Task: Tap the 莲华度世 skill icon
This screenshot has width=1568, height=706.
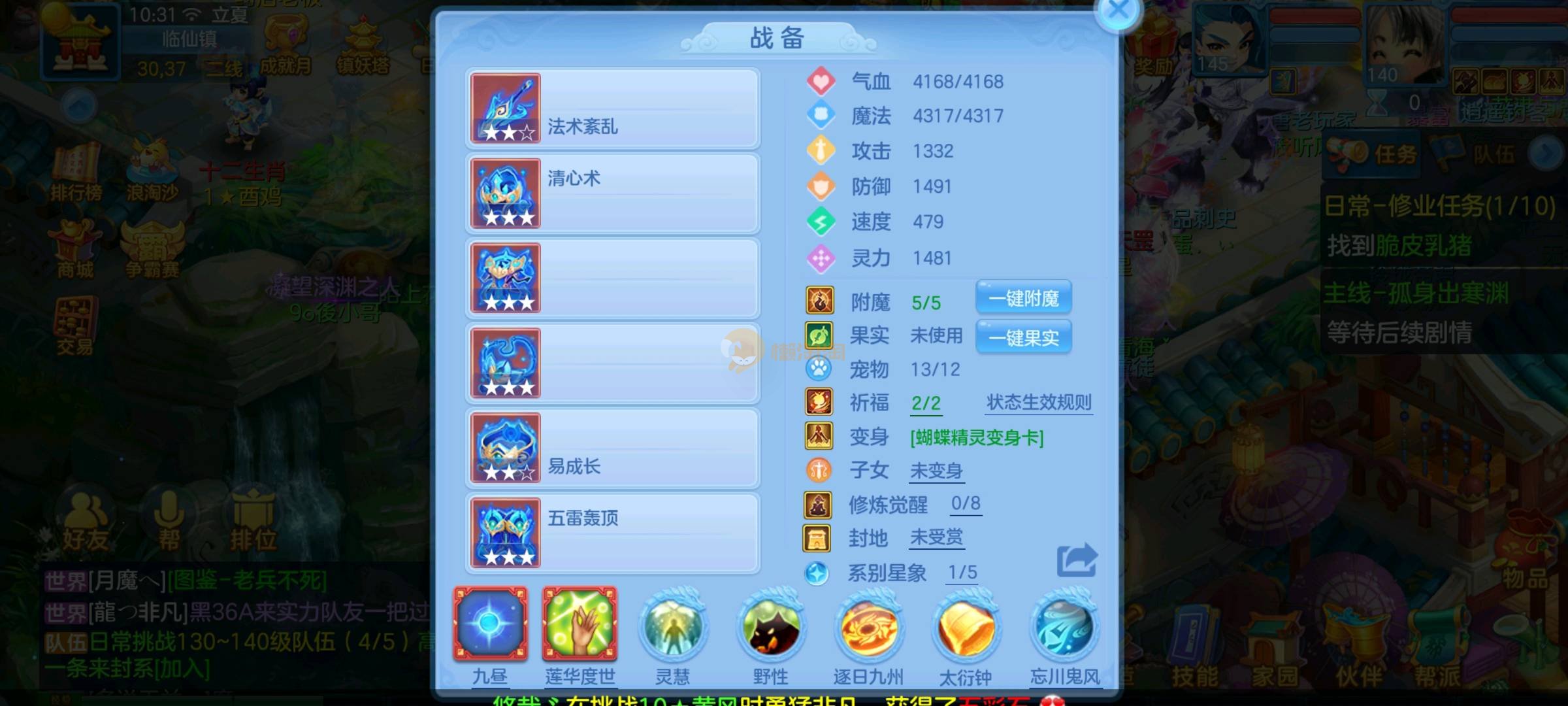Action: 580,624
